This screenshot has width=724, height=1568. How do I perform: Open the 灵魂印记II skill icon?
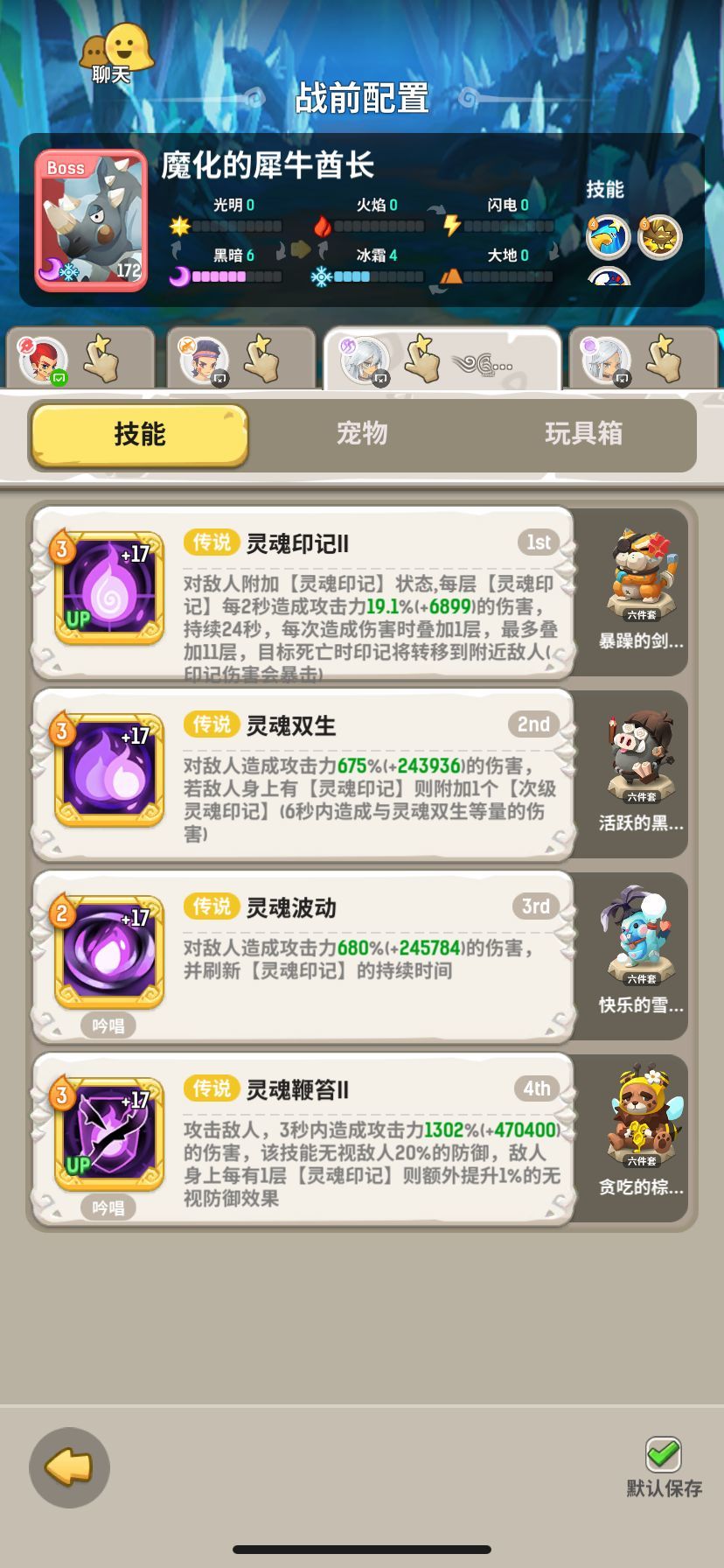[108, 586]
